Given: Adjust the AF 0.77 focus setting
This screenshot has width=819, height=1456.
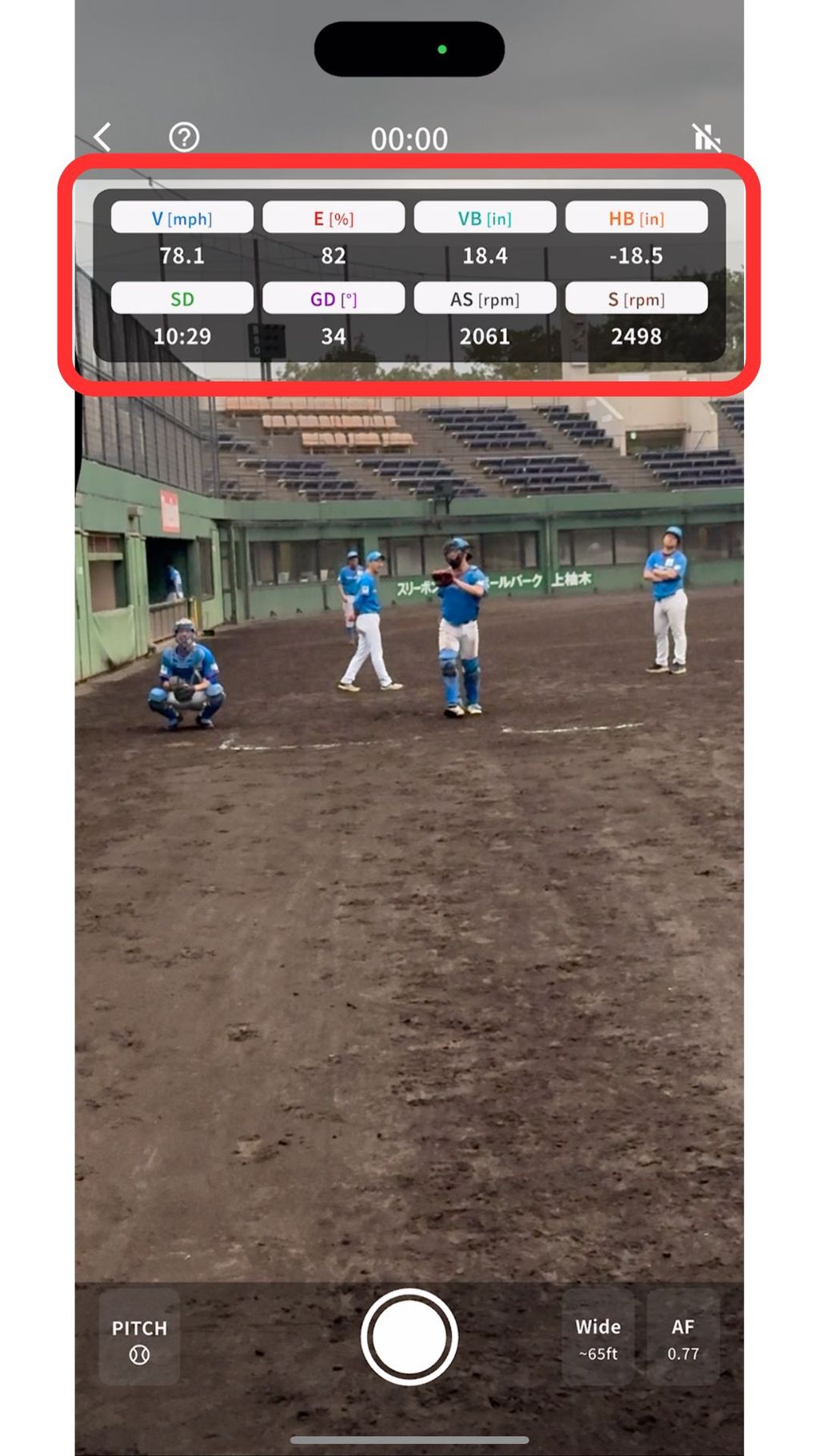Looking at the screenshot, I should (x=683, y=1338).
